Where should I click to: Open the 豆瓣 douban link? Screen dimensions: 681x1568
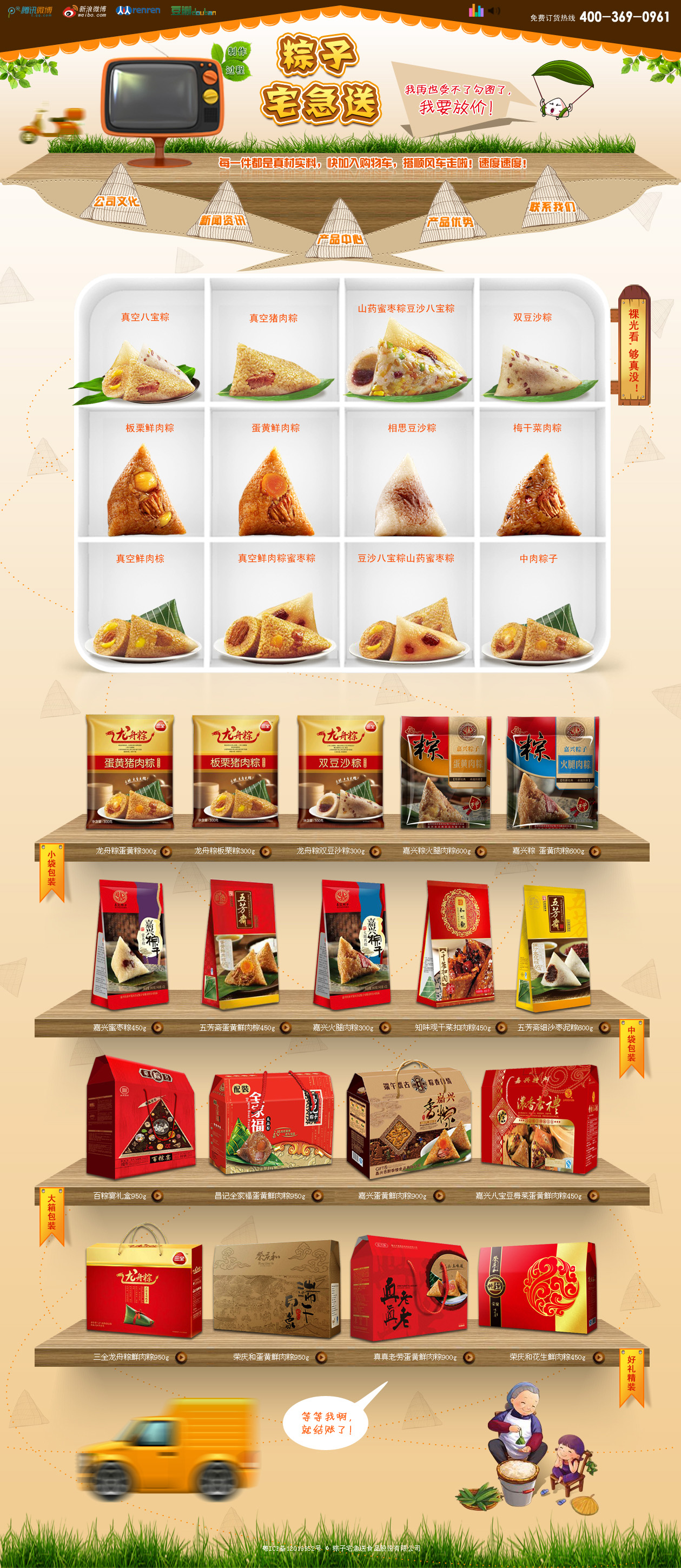click(193, 10)
